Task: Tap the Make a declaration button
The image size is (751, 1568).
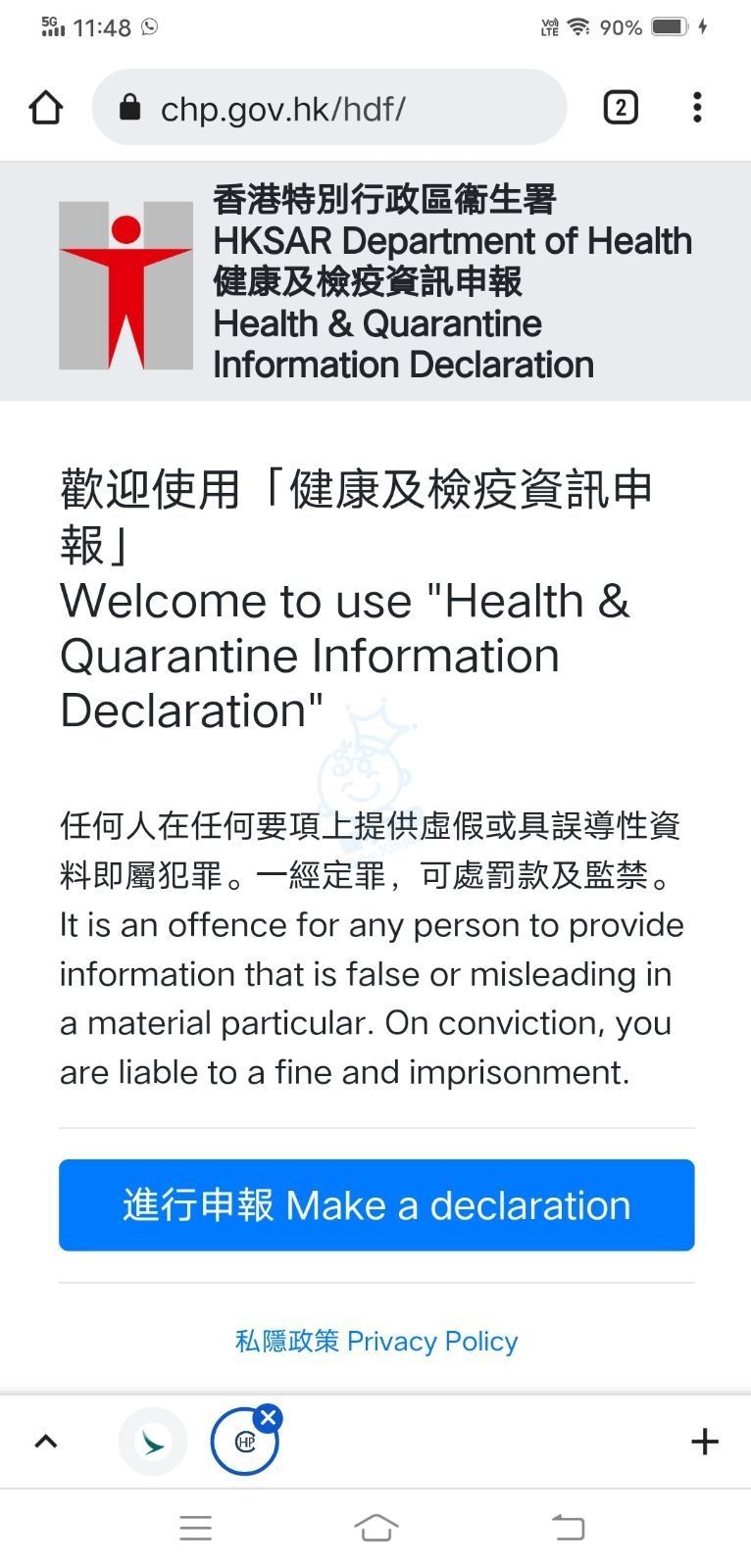Action: click(x=376, y=1204)
